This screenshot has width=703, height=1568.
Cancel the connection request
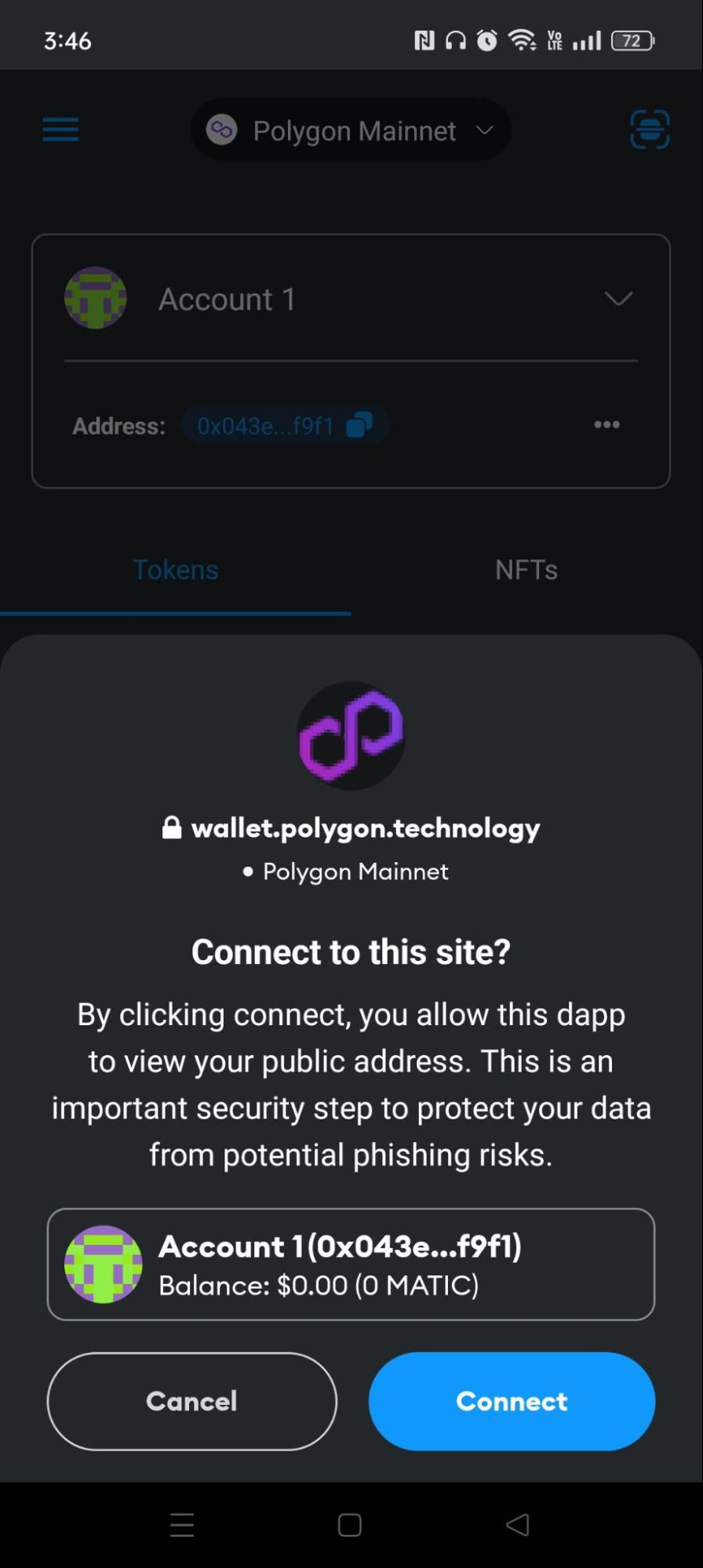(x=191, y=1401)
